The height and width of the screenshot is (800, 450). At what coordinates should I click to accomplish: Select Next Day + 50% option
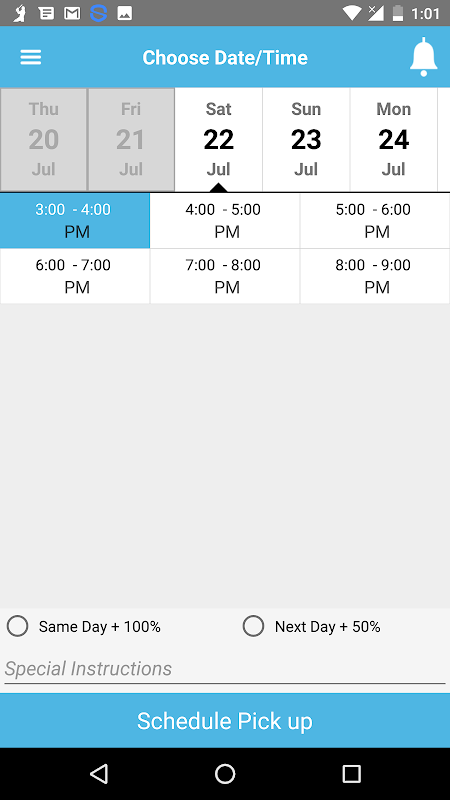coord(312,627)
